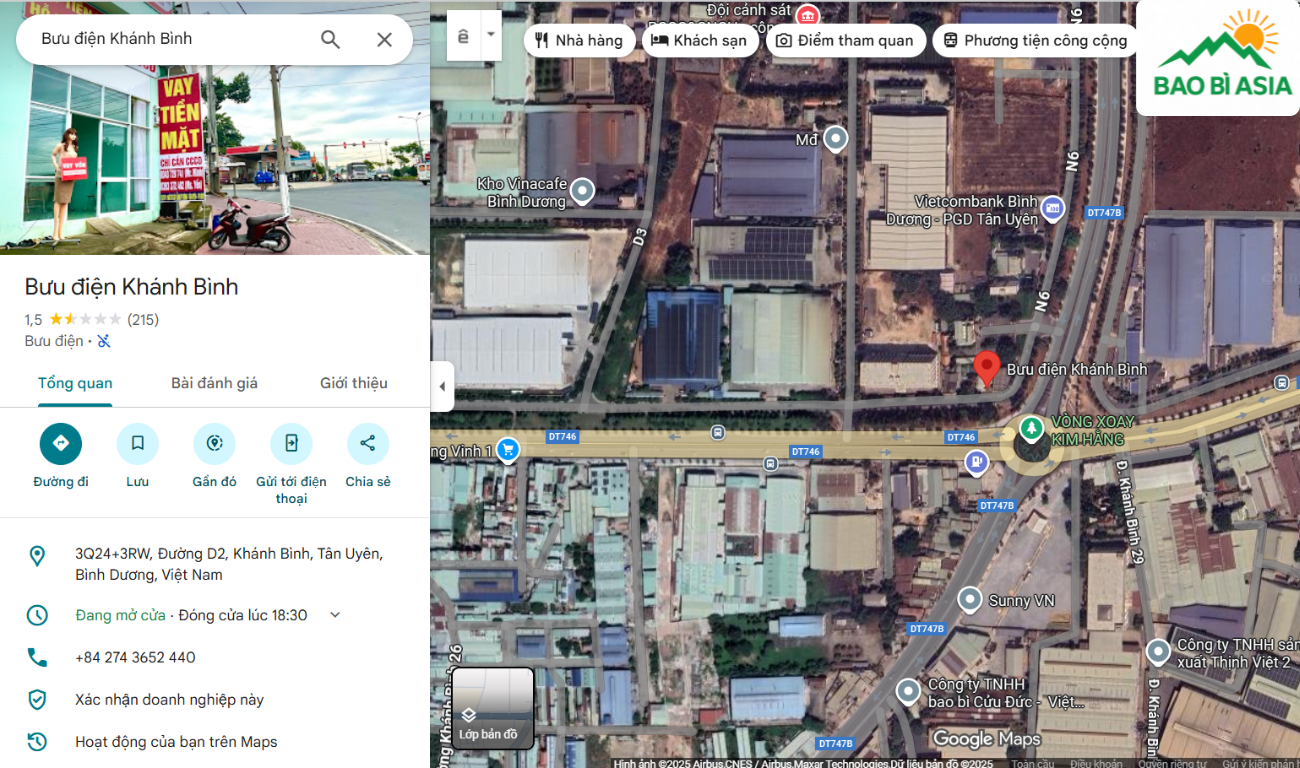The image size is (1300, 768).
Task: Open the Bưu điện Khánh Bình search field
Action: 170,39
